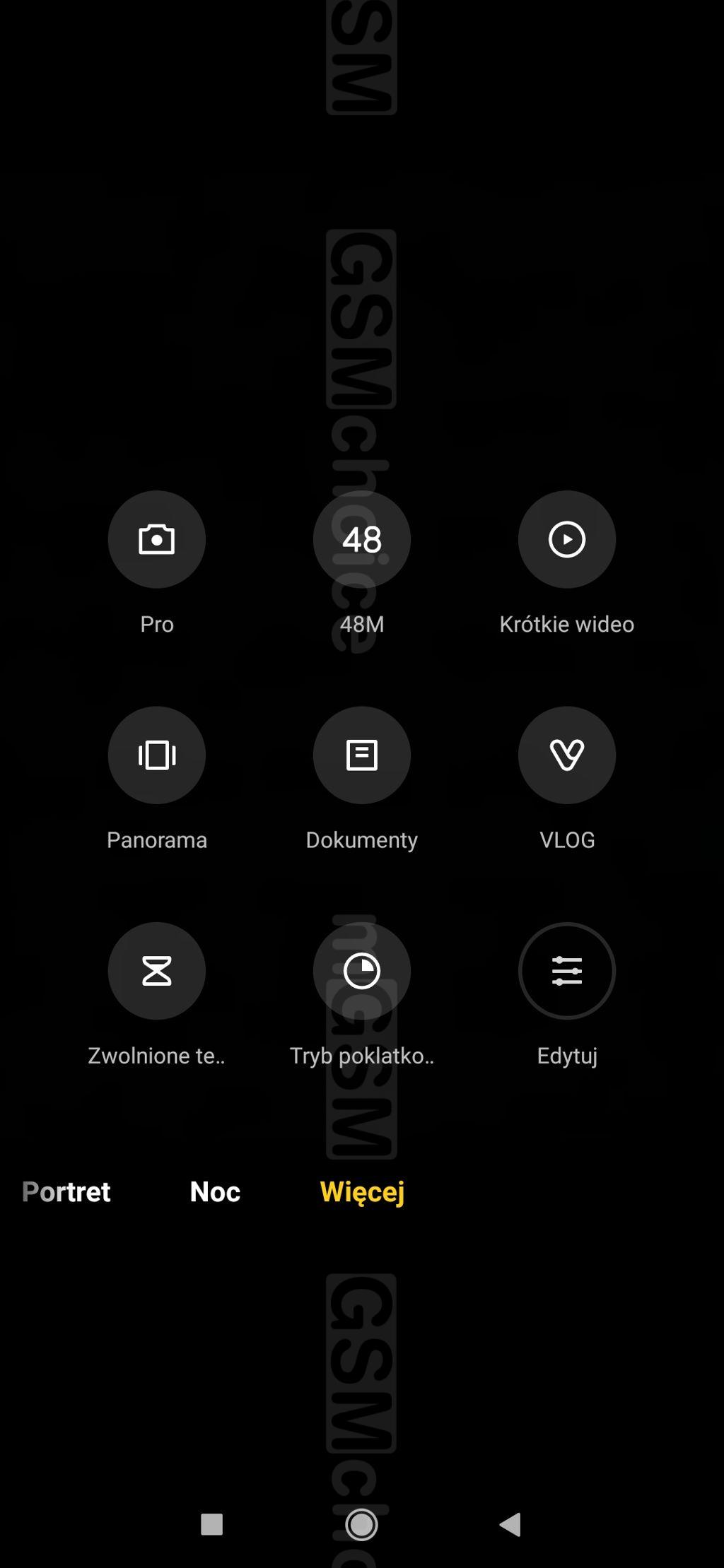The image size is (724, 1568).
Task: Tap Edytuj to rearrange modes
Action: tap(566, 971)
